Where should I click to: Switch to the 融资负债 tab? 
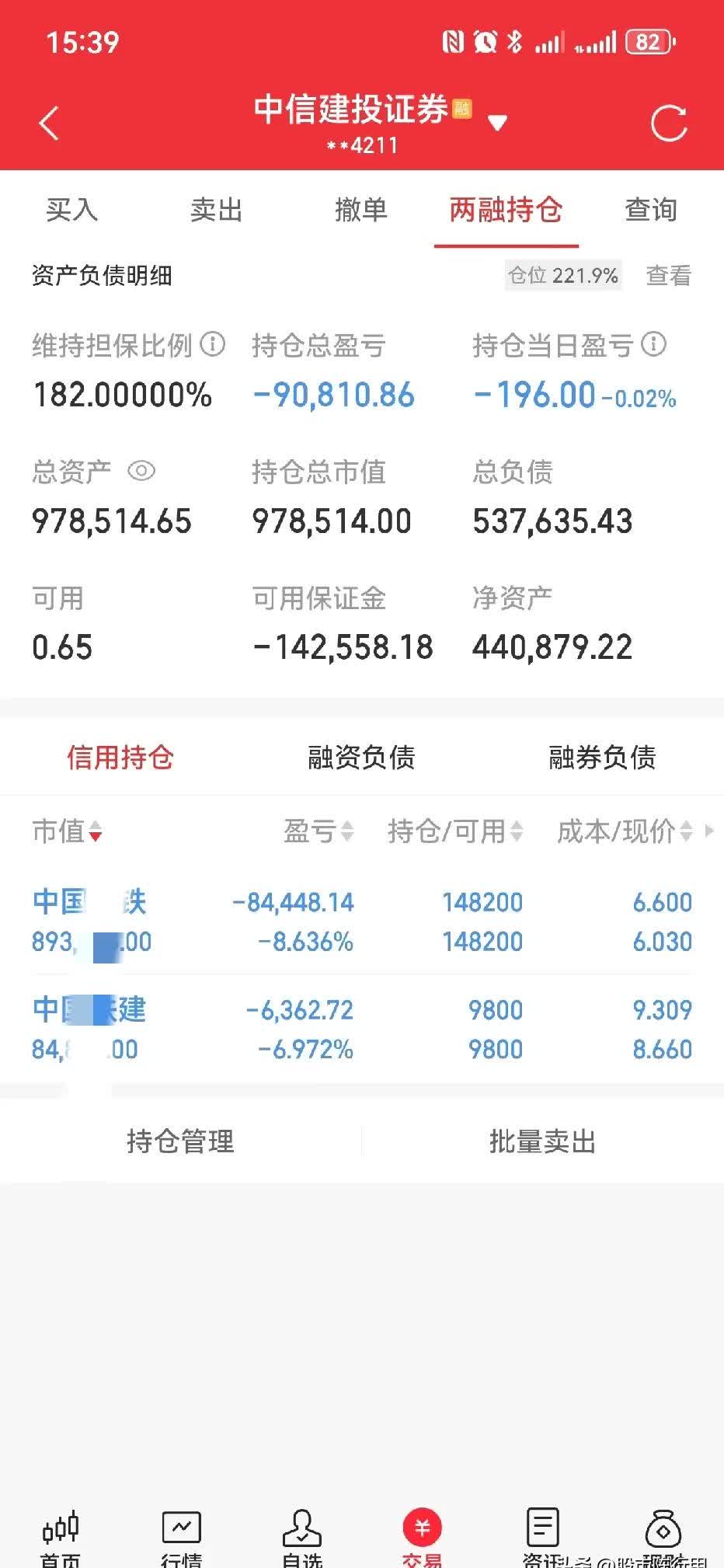point(362,756)
